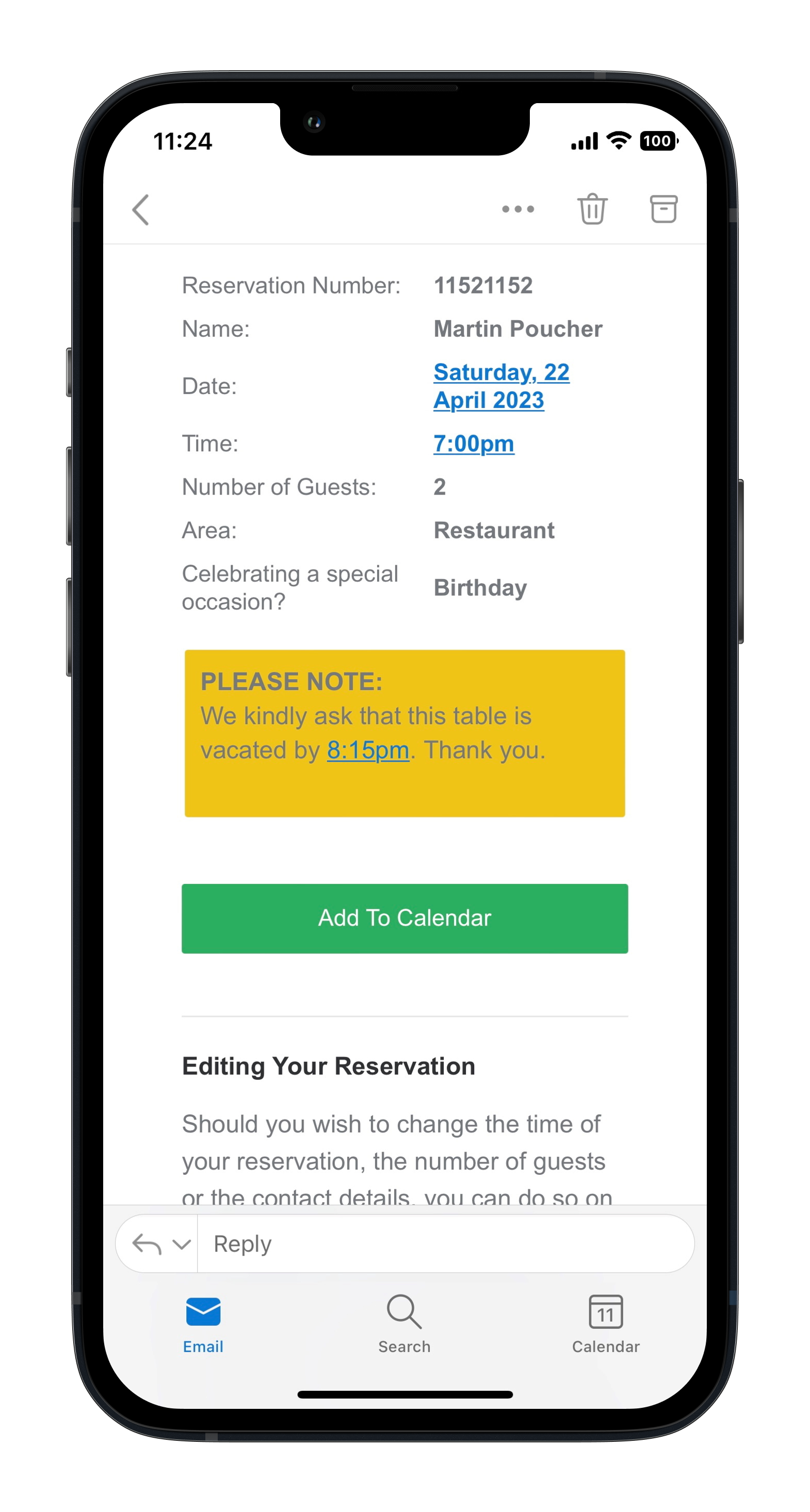The height and width of the screenshot is (1512, 810).
Task: Expand the reply options arrow
Action: [182, 1244]
